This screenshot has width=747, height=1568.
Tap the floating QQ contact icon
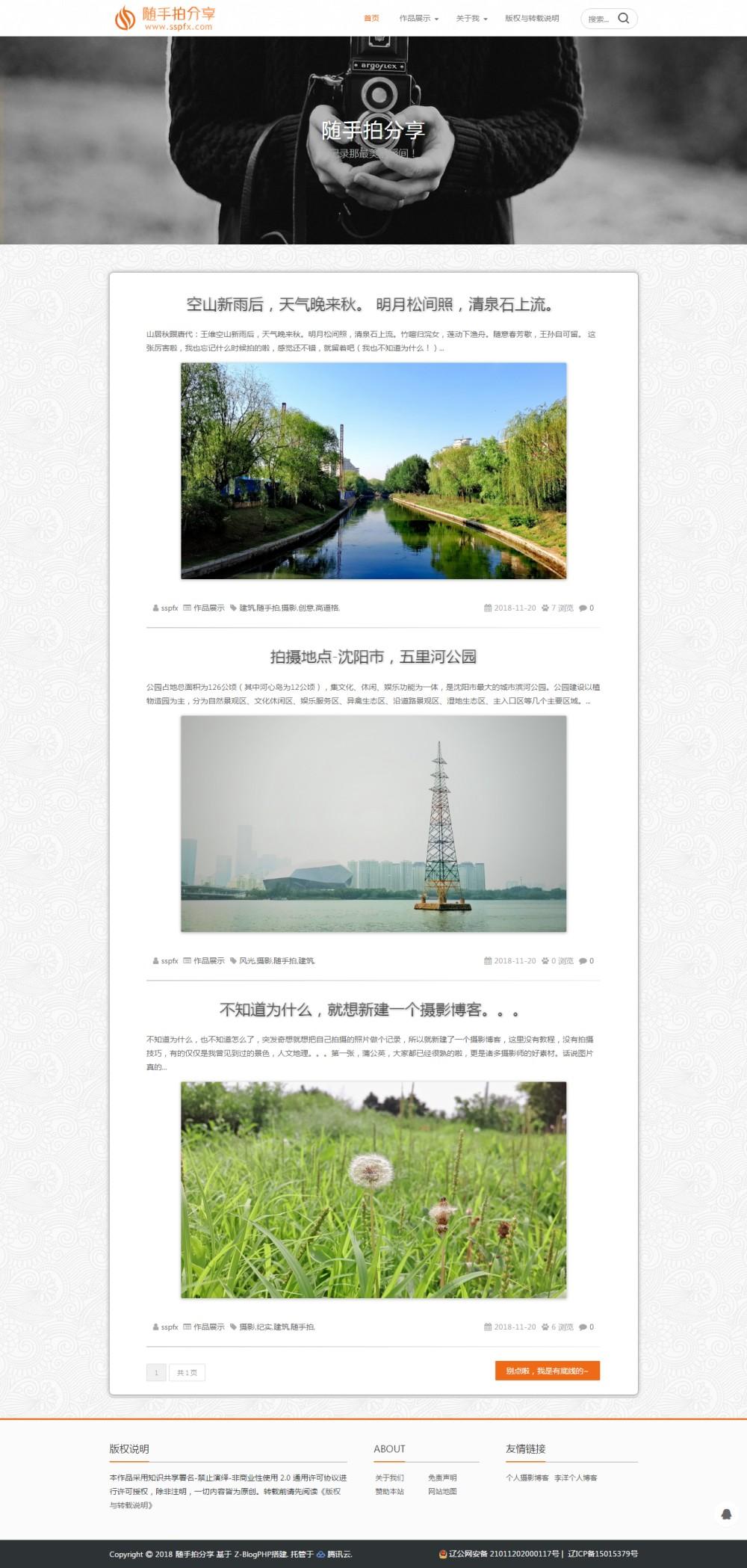726,1514
